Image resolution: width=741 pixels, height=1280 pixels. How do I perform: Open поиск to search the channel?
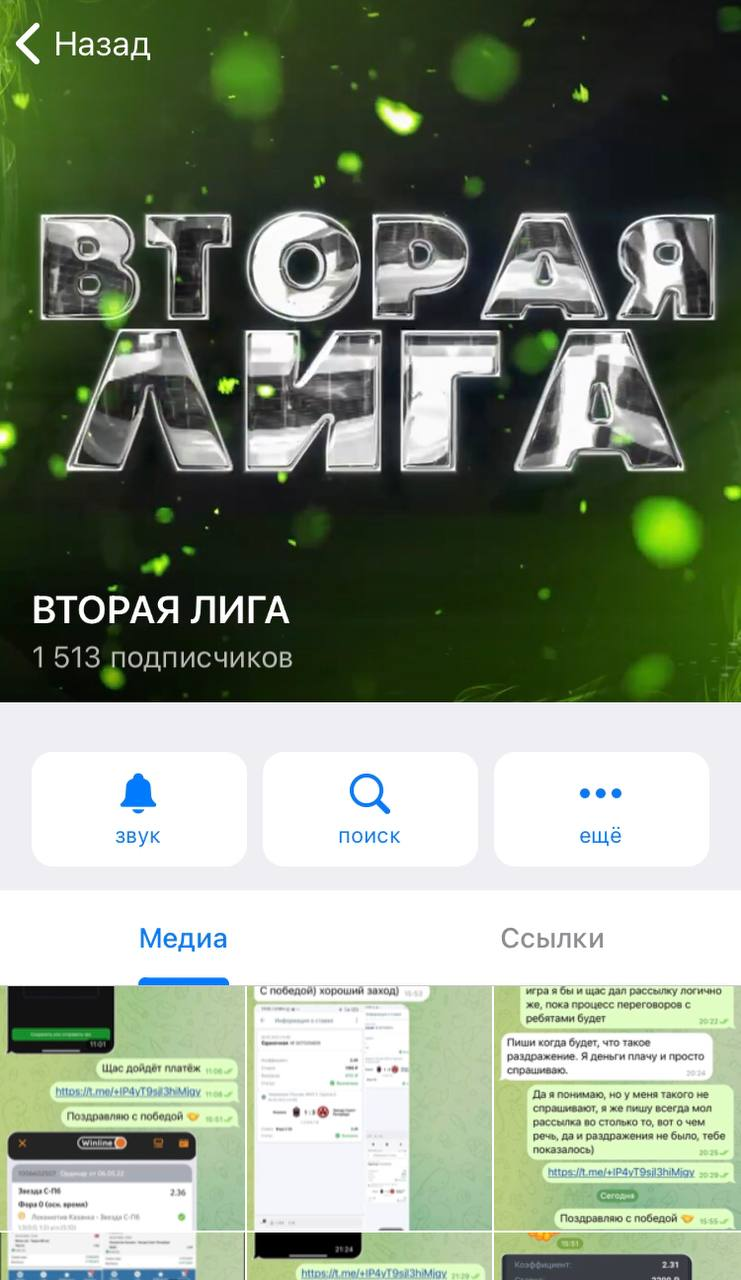pos(370,809)
